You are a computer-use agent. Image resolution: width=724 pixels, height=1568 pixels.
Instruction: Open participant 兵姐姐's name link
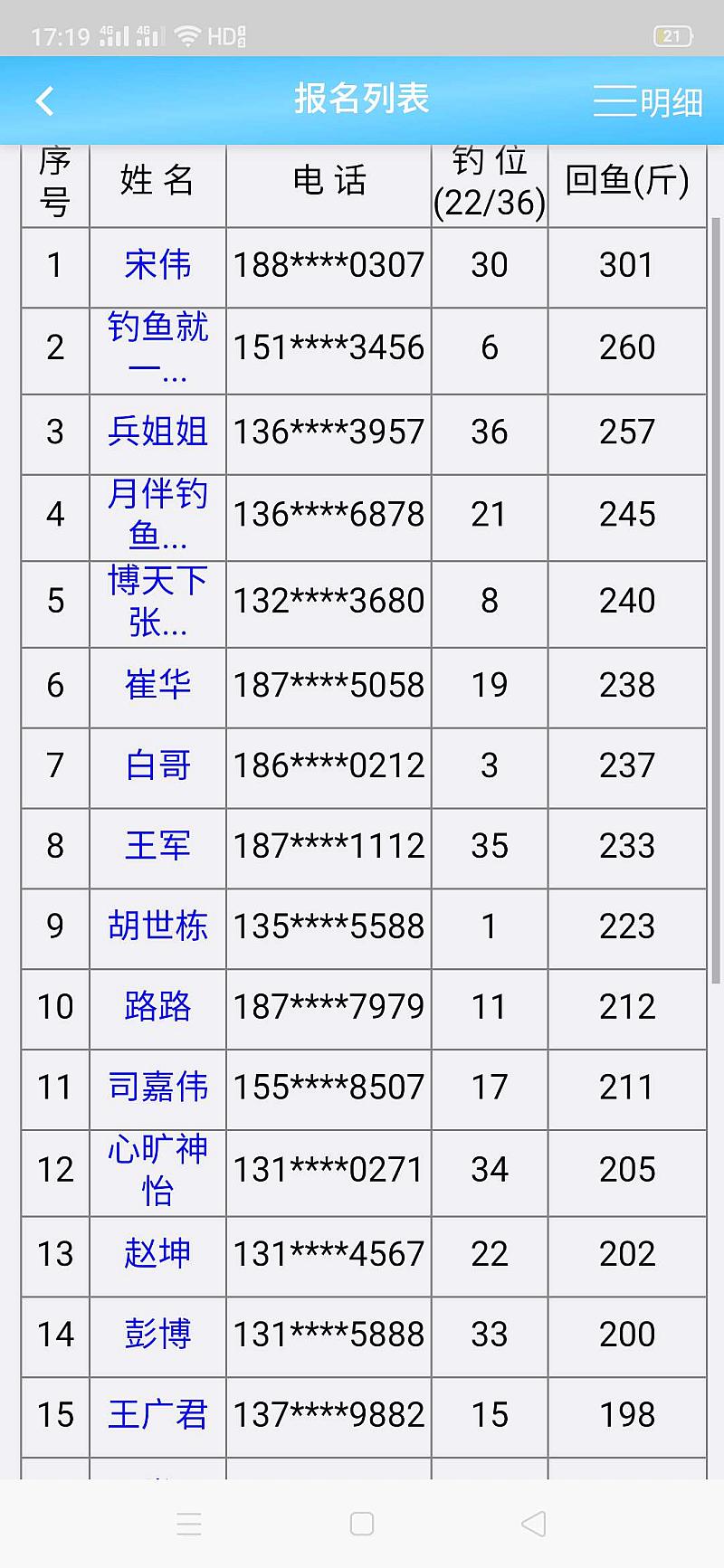pyautogui.click(x=157, y=432)
